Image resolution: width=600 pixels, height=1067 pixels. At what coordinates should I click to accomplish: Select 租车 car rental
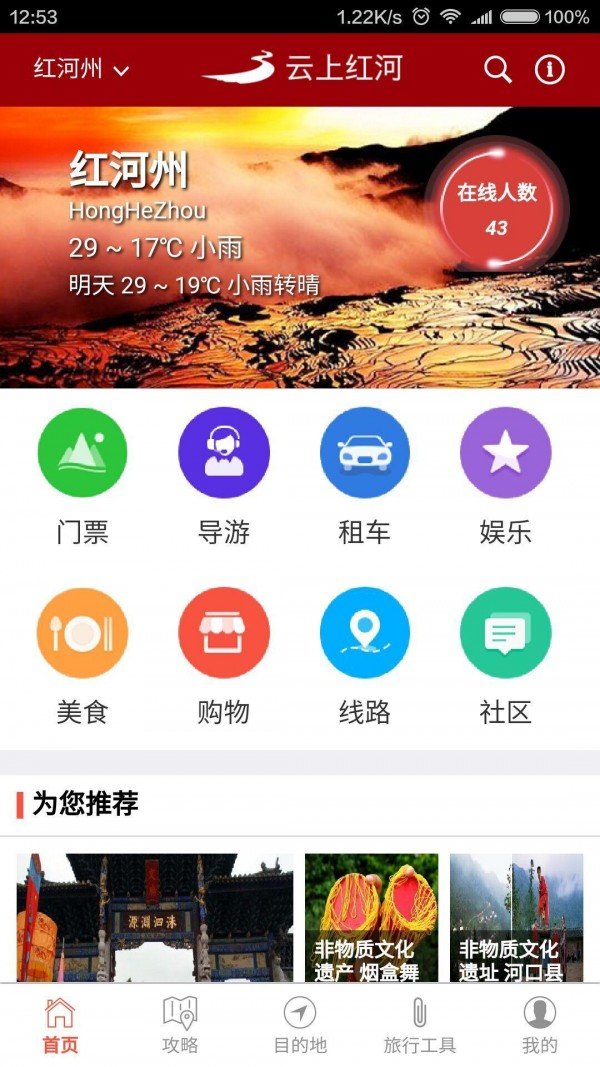point(365,478)
